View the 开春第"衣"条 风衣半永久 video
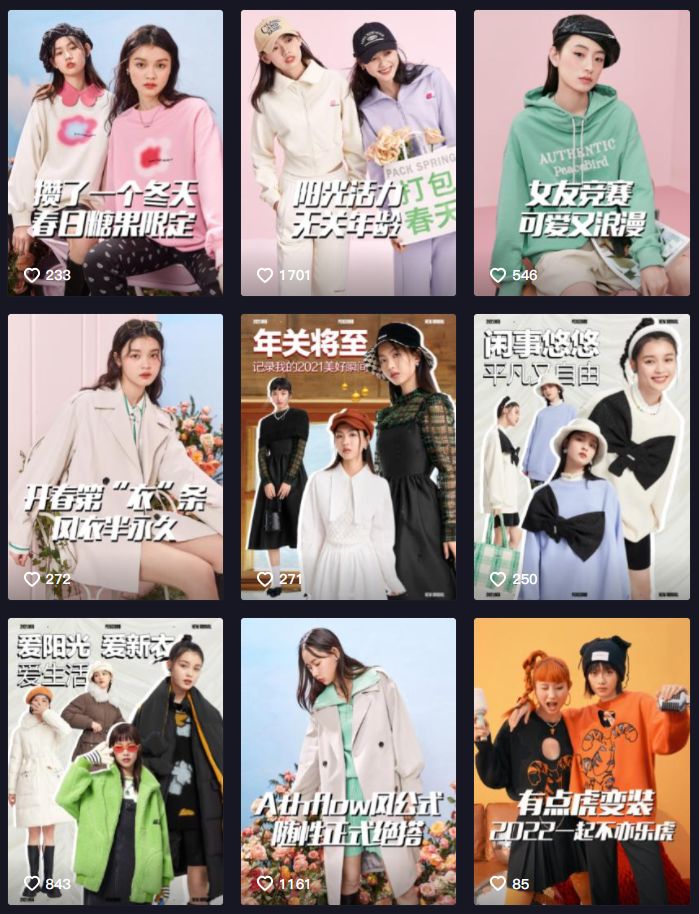The width and height of the screenshot is (699, 914). point(115,456)
